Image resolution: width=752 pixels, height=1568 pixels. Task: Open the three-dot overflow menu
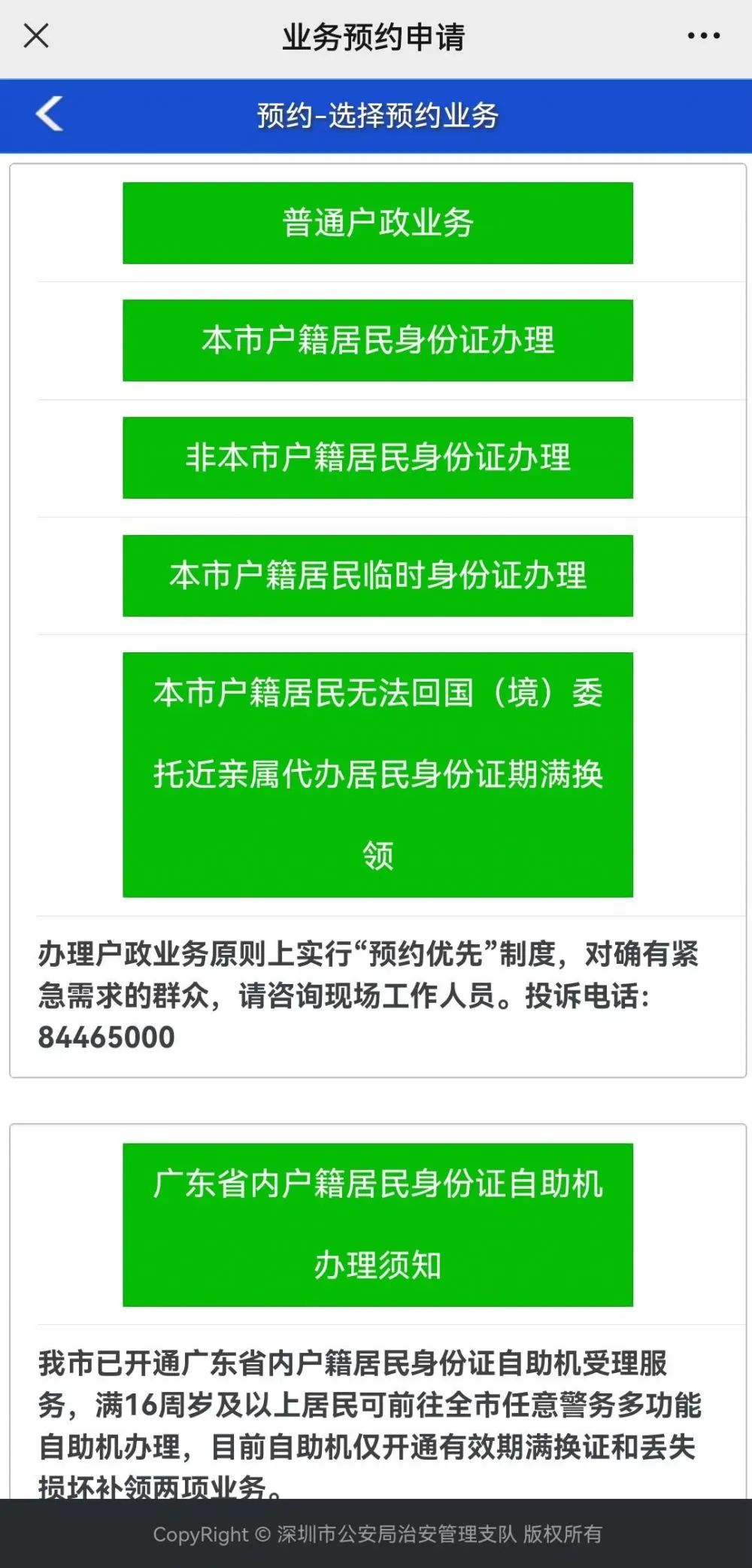(703, 35)
